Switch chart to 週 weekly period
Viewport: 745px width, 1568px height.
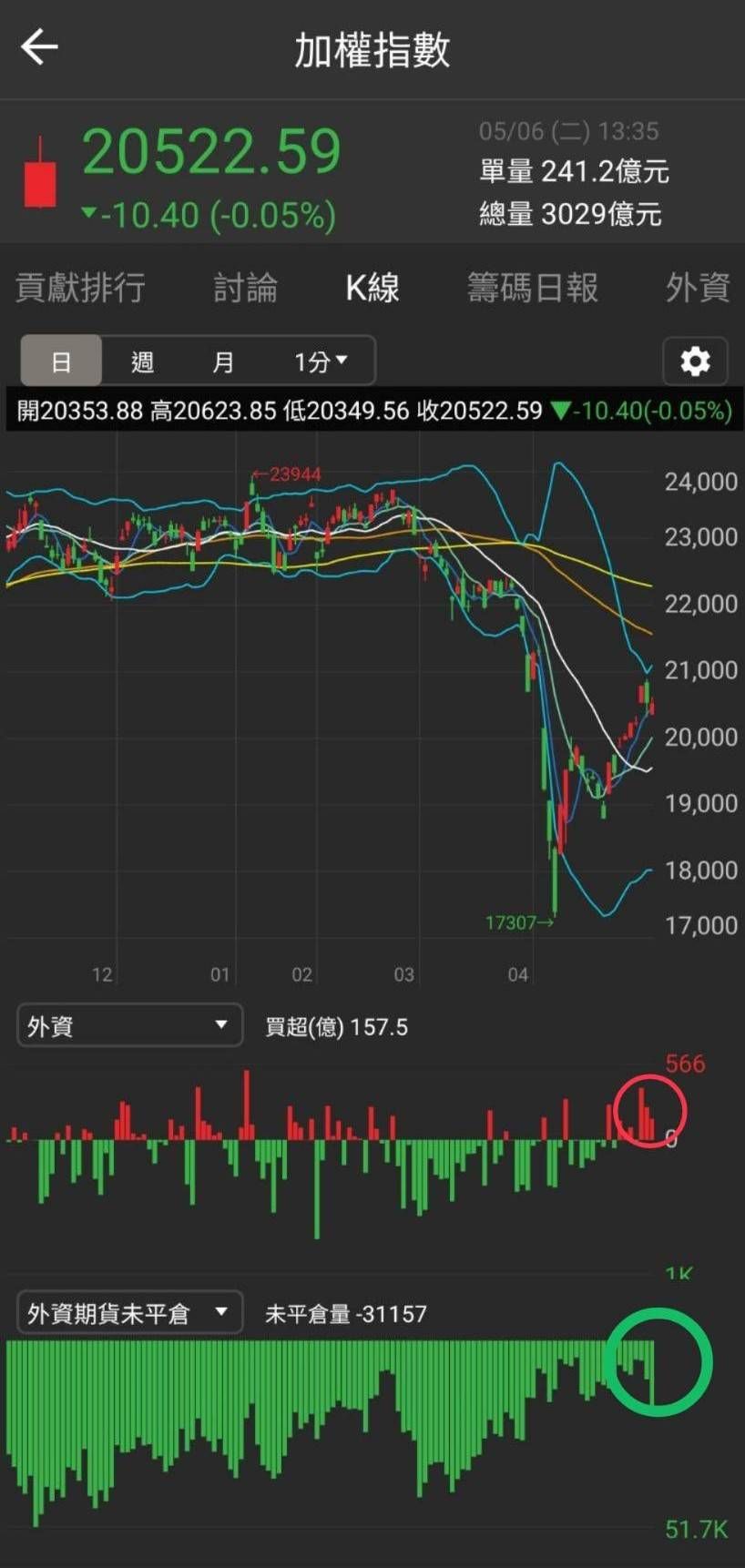pyautogui.click(x=142, y=361)
